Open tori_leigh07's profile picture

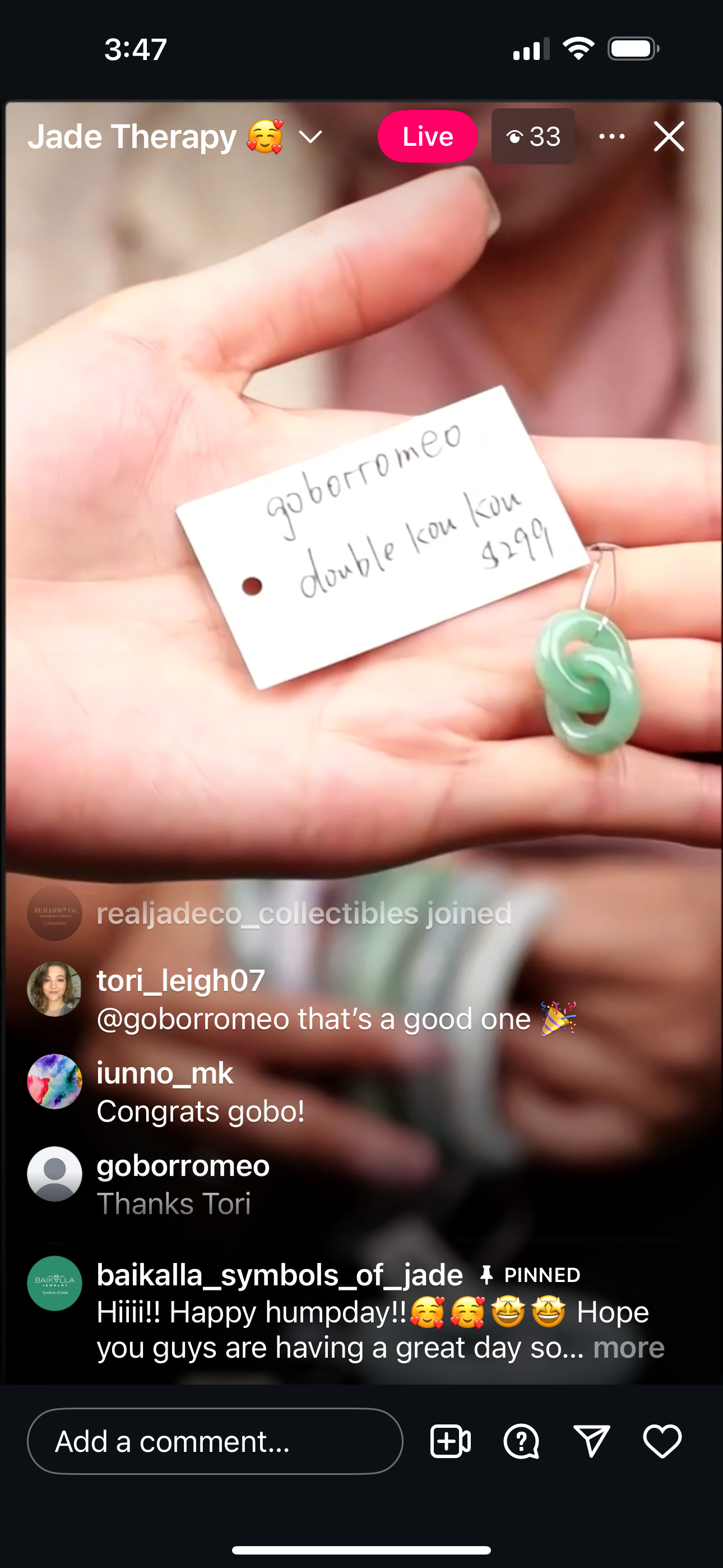pos(55,989)
